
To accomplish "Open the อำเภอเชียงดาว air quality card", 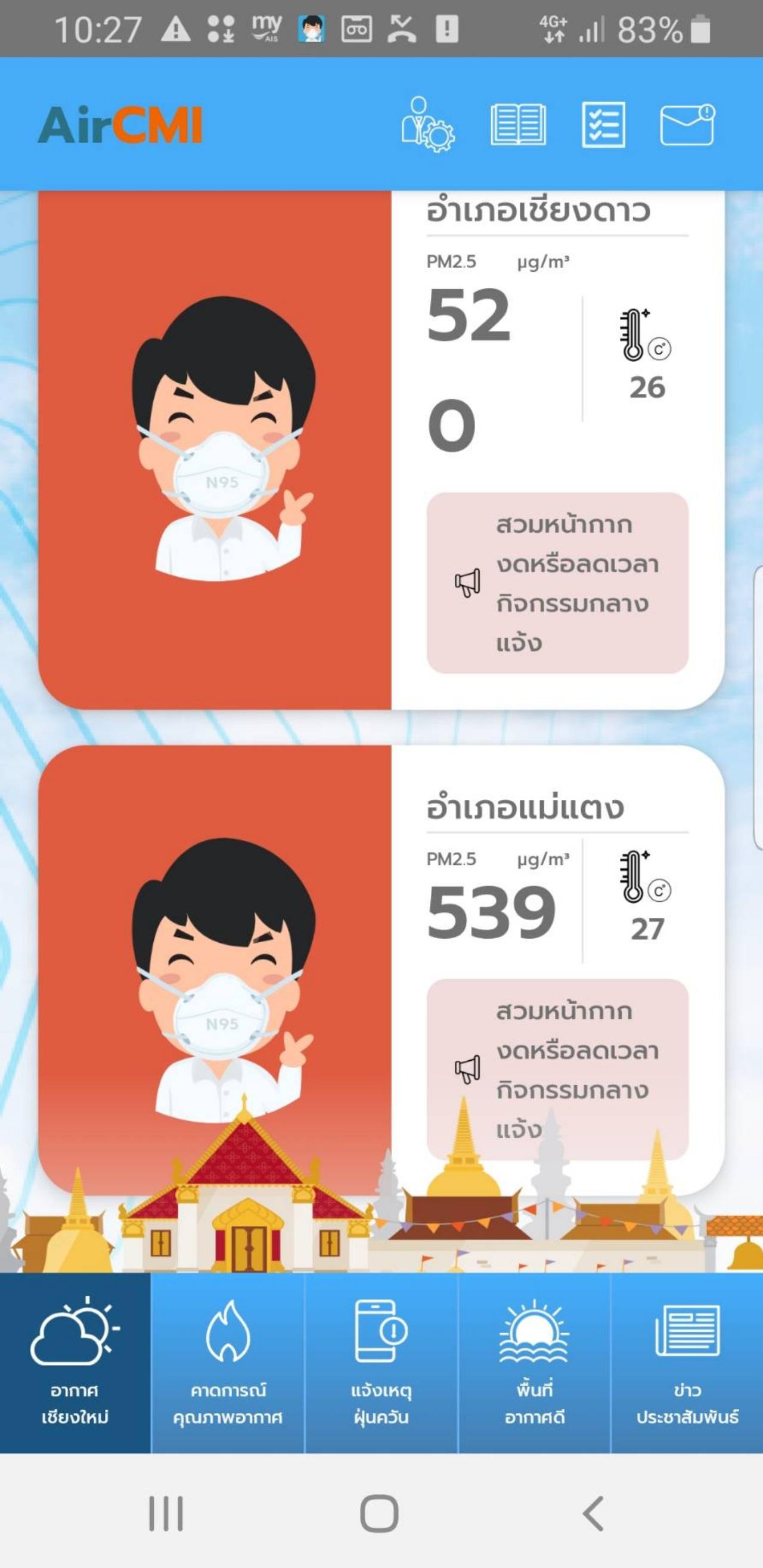I will (x=381, y=451).
